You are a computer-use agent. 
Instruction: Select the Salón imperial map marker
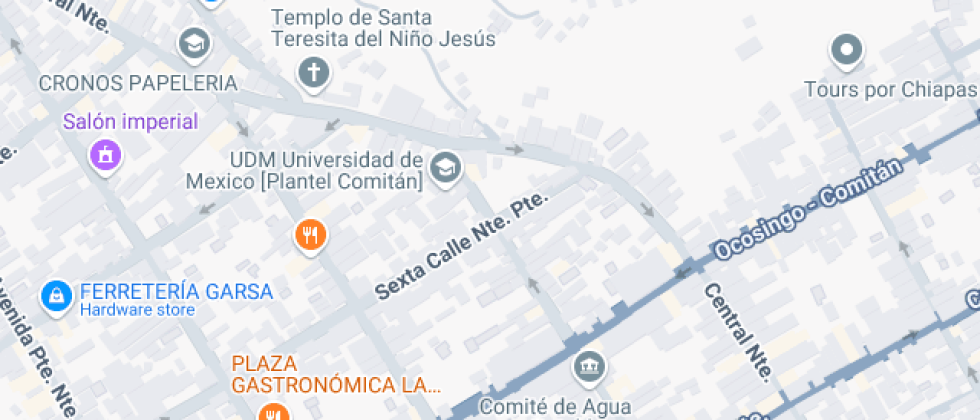click(x=104, y=154)
